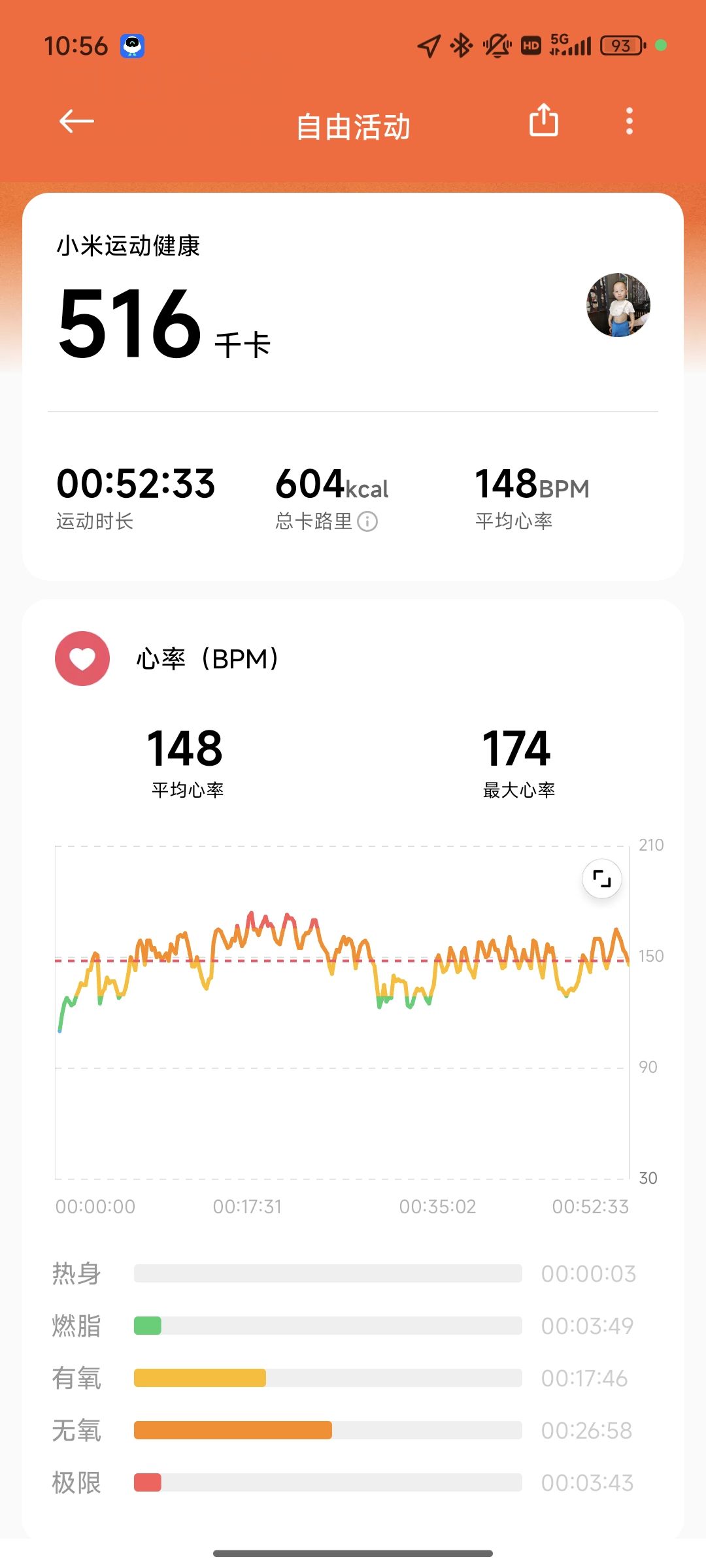Tap the info icon beside 总卡路里

coord(367,521)
